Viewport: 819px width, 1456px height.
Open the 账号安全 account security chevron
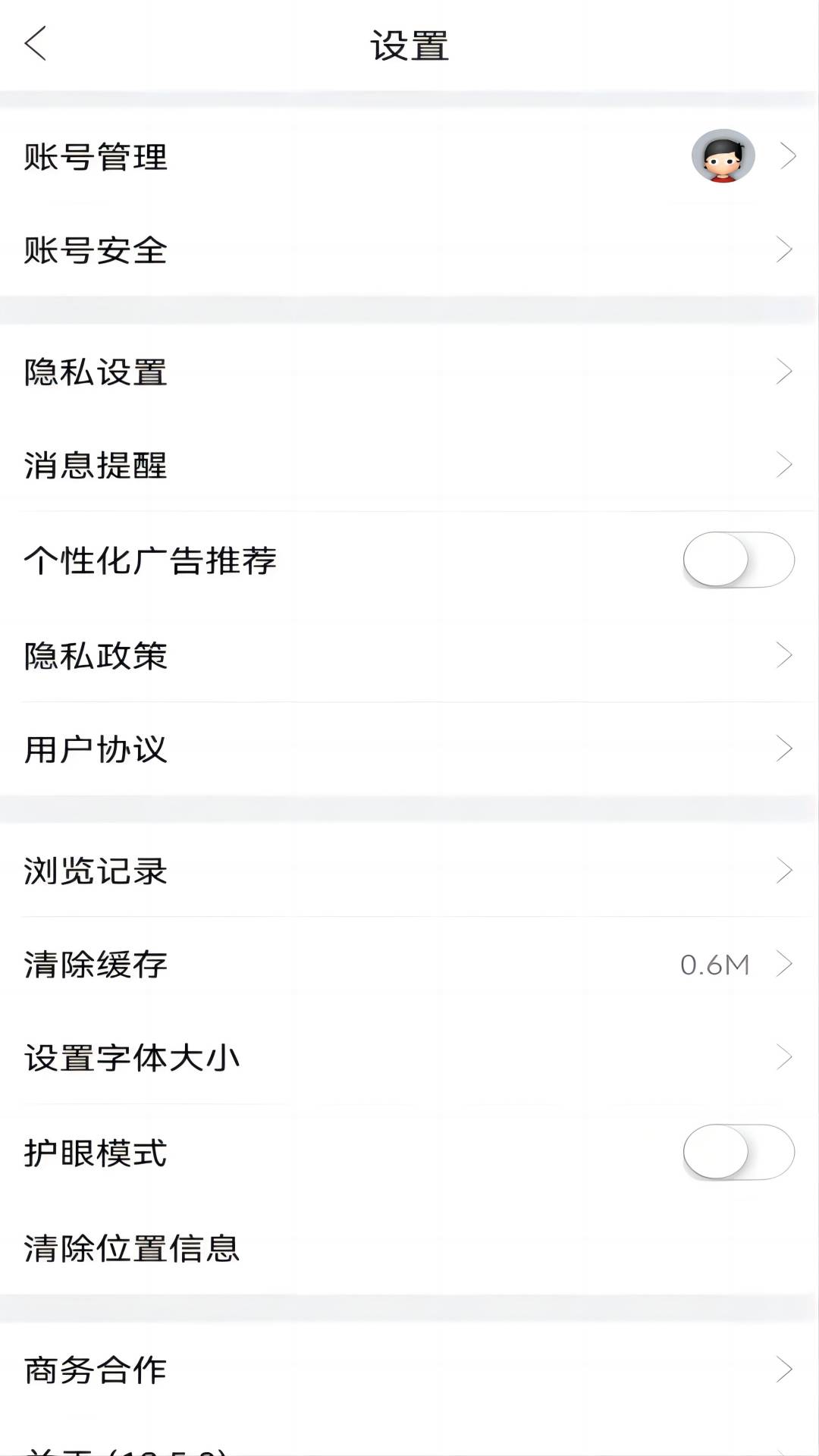click(x=786, y=249)
